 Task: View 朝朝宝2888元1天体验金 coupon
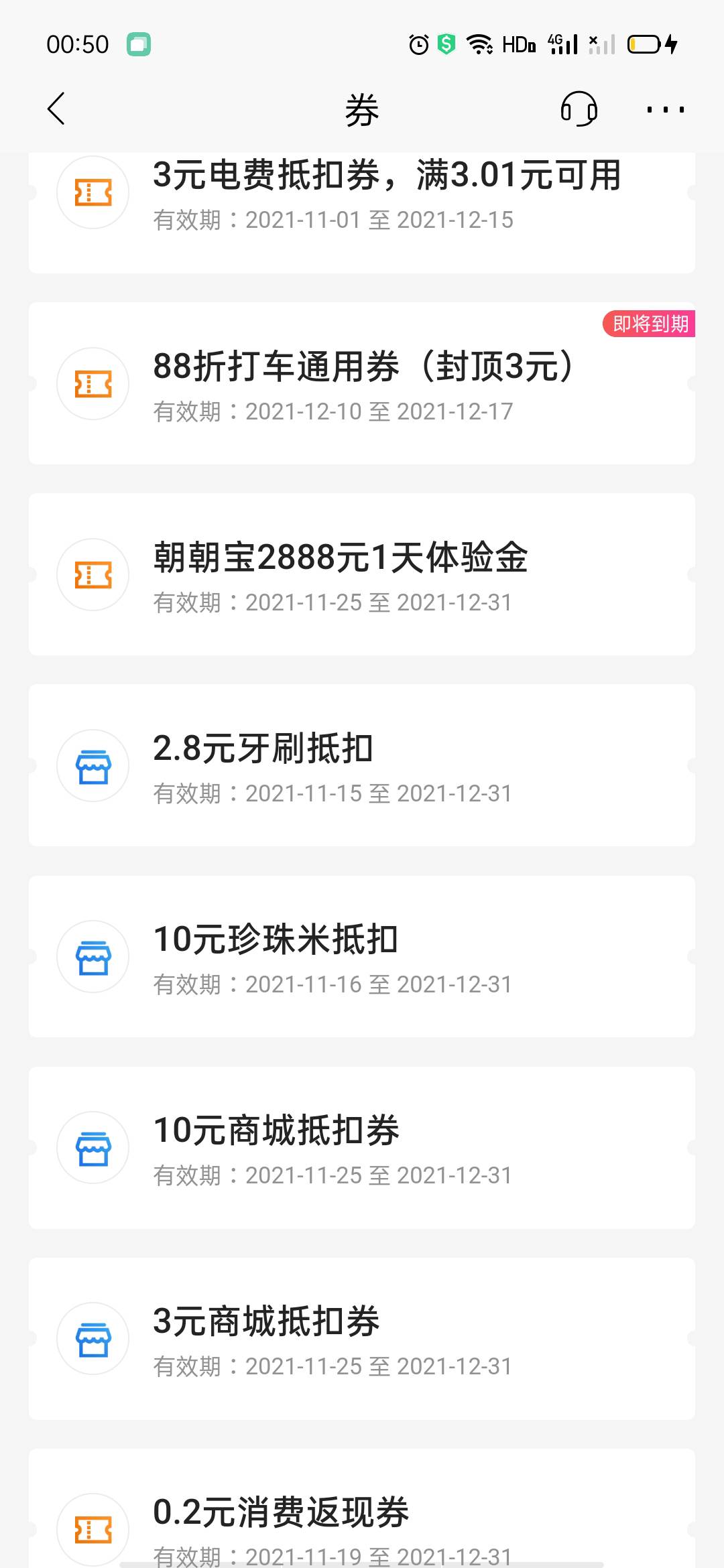[x=362, y=574]
